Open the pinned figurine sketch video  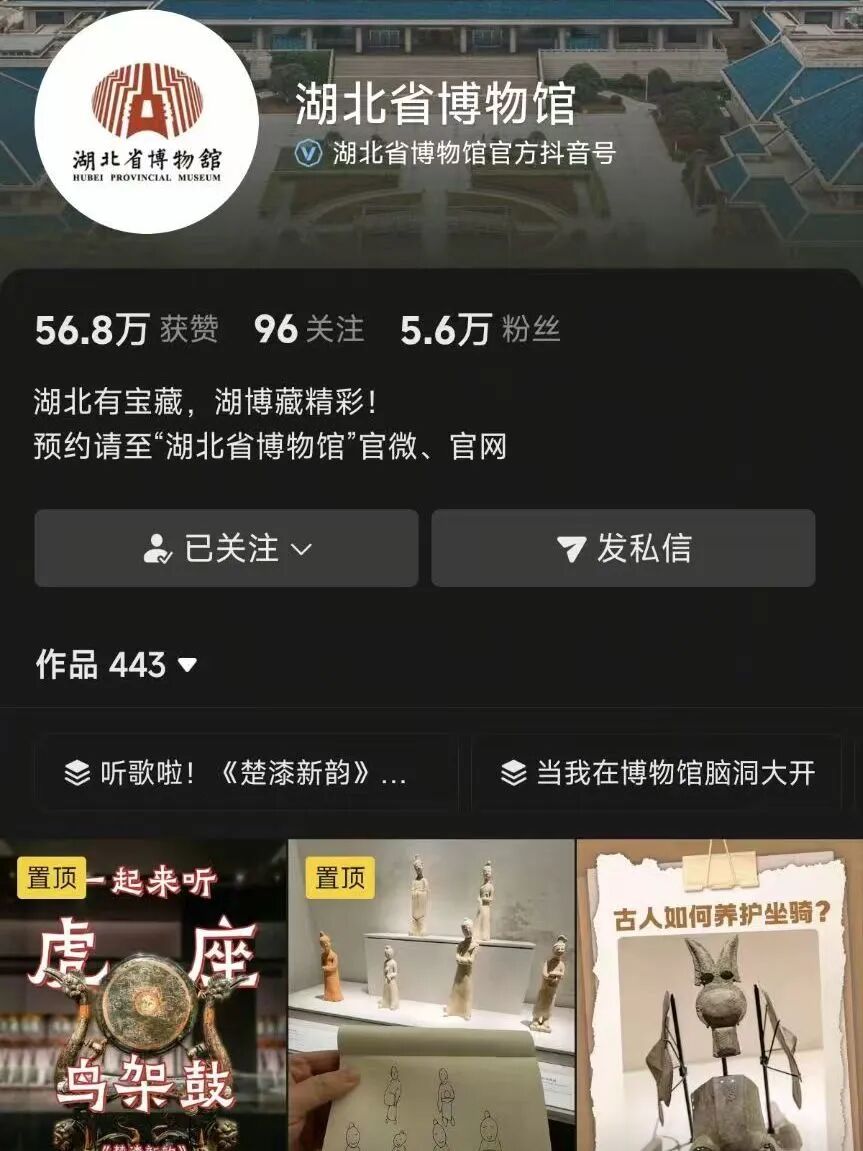click(431, 995)
